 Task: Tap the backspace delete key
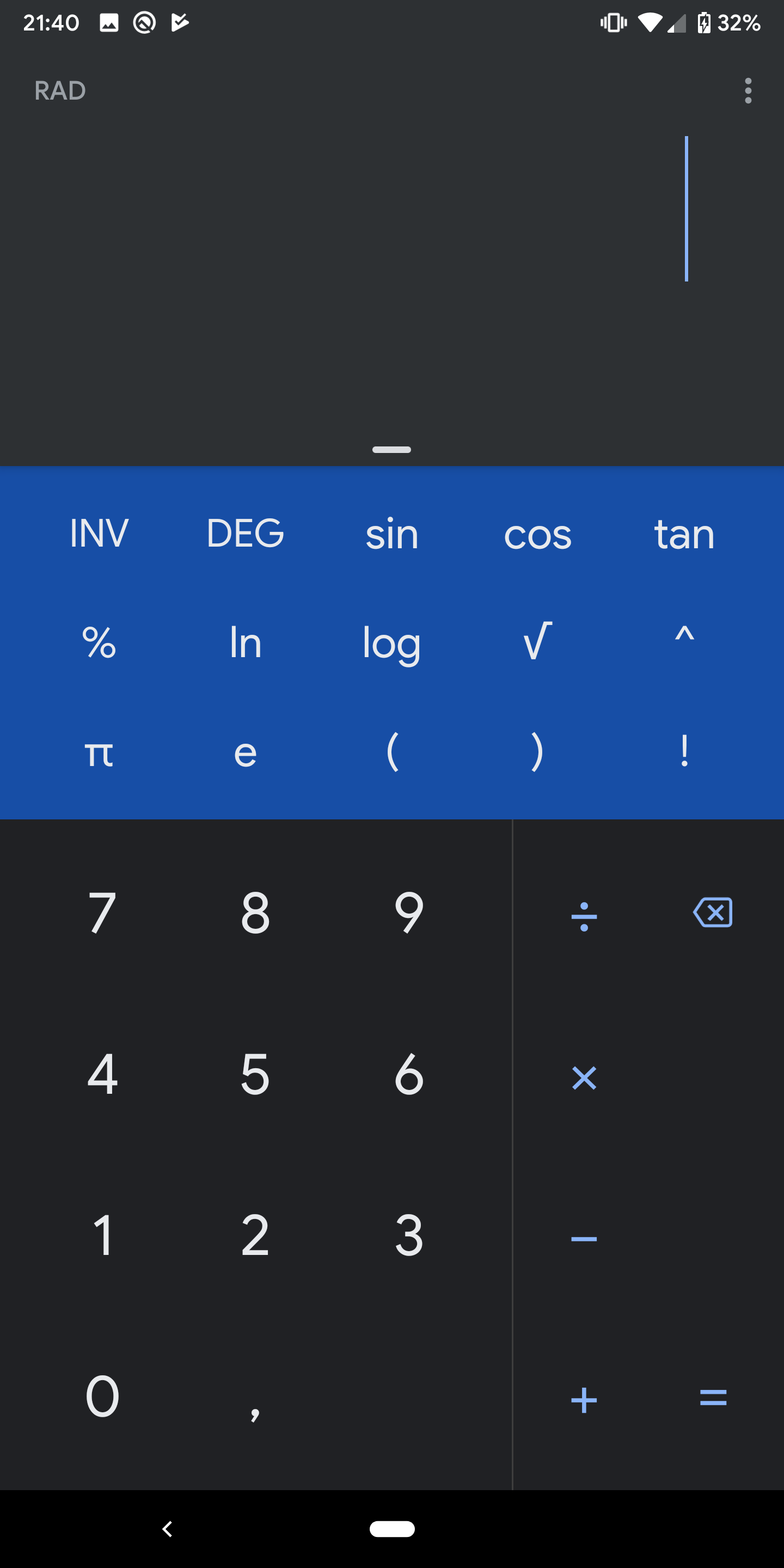pos(713,912)
